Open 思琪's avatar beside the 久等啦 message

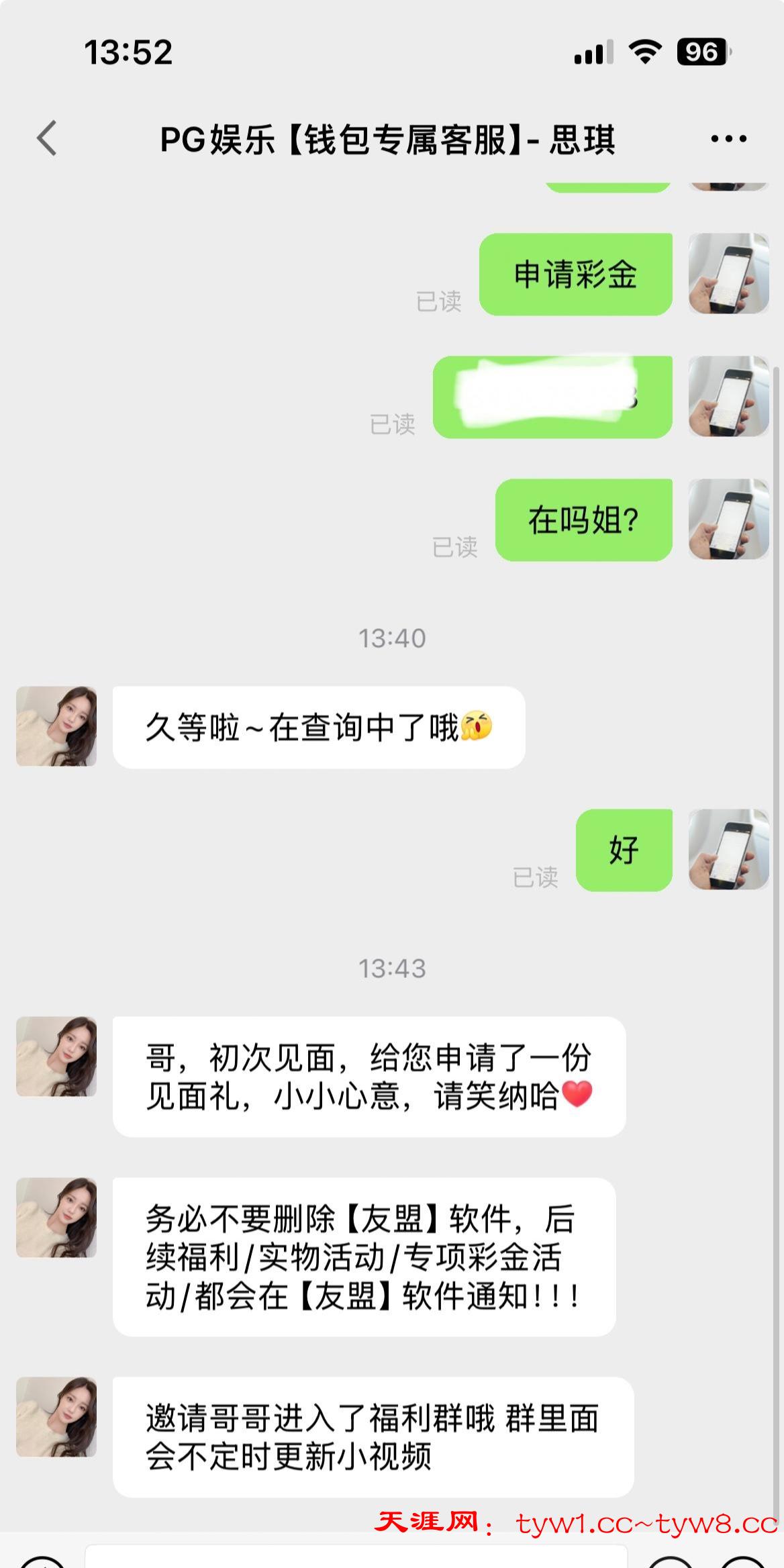(56, 726)
